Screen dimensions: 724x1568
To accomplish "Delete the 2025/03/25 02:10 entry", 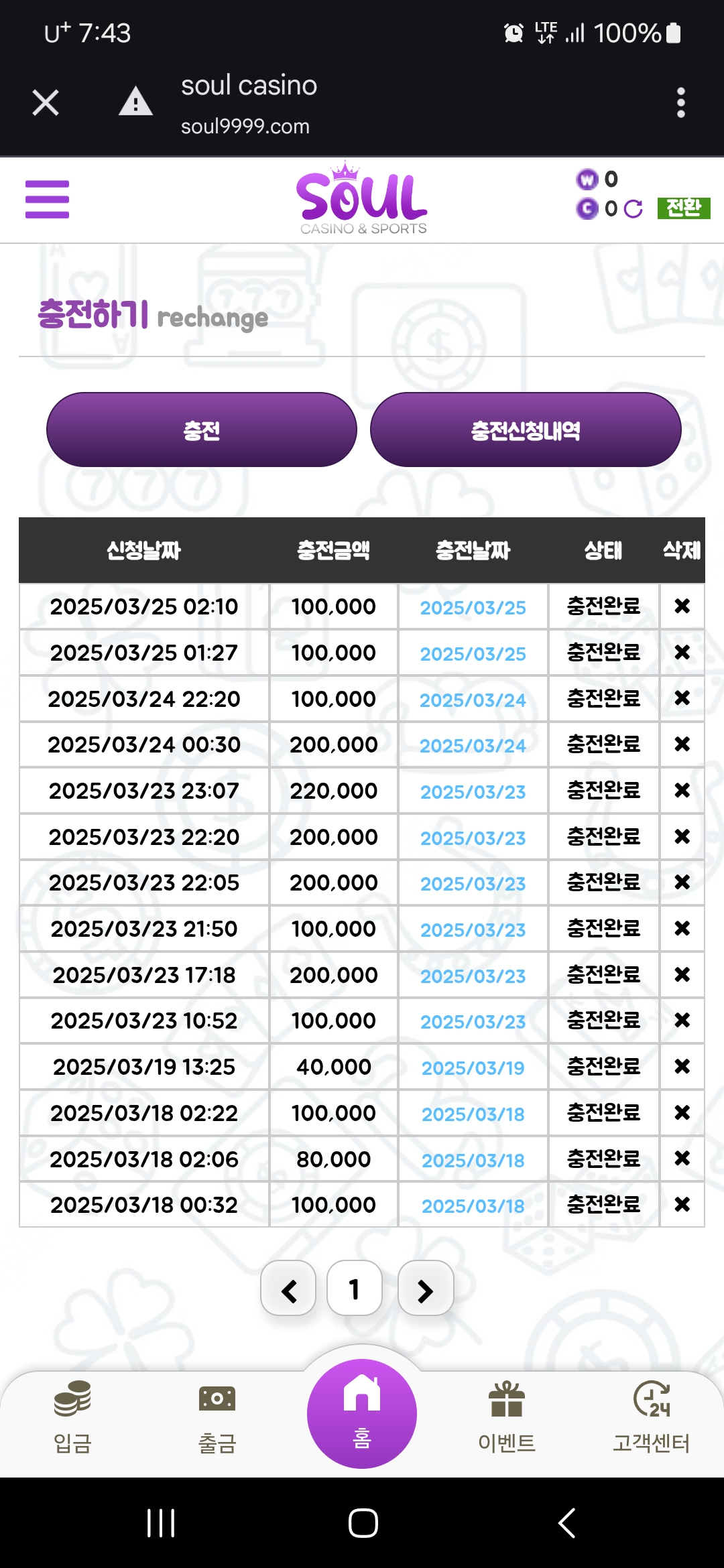I will pos(682,606).
